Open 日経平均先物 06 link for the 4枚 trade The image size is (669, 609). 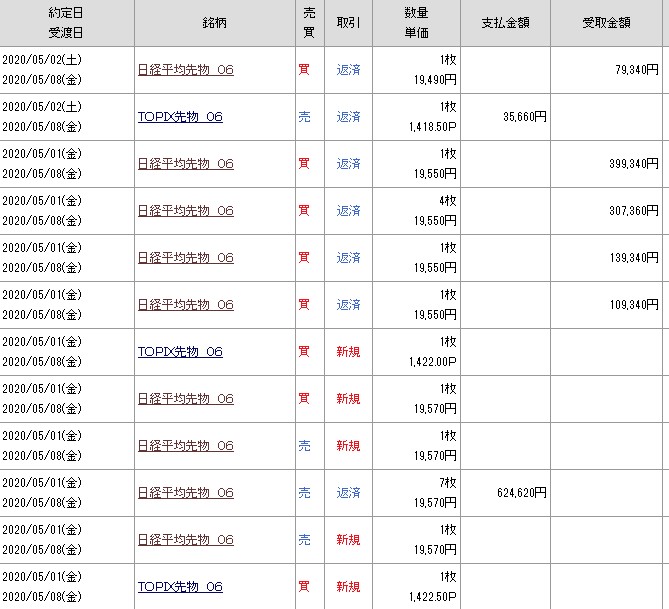click(x=185, y=211)
